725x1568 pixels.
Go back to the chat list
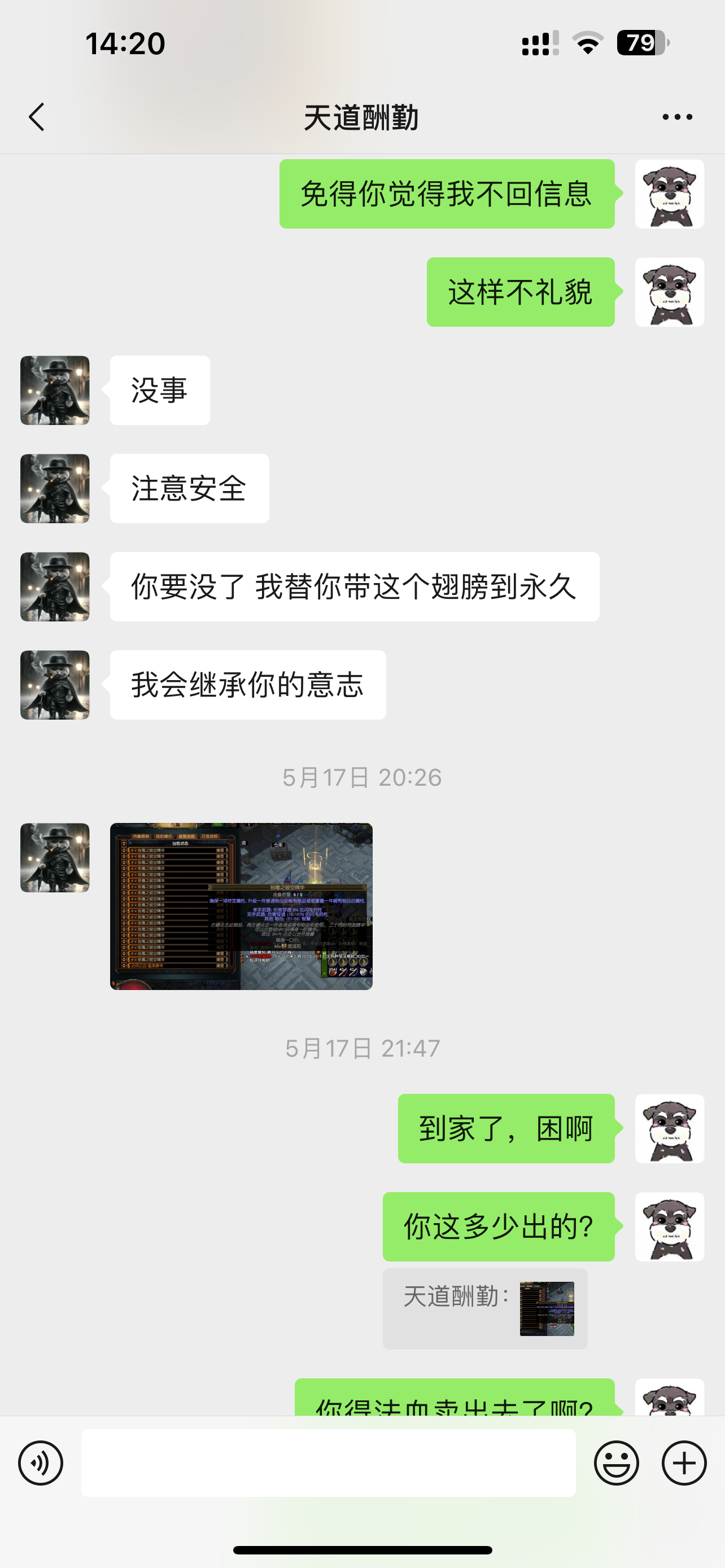[37, 117]
